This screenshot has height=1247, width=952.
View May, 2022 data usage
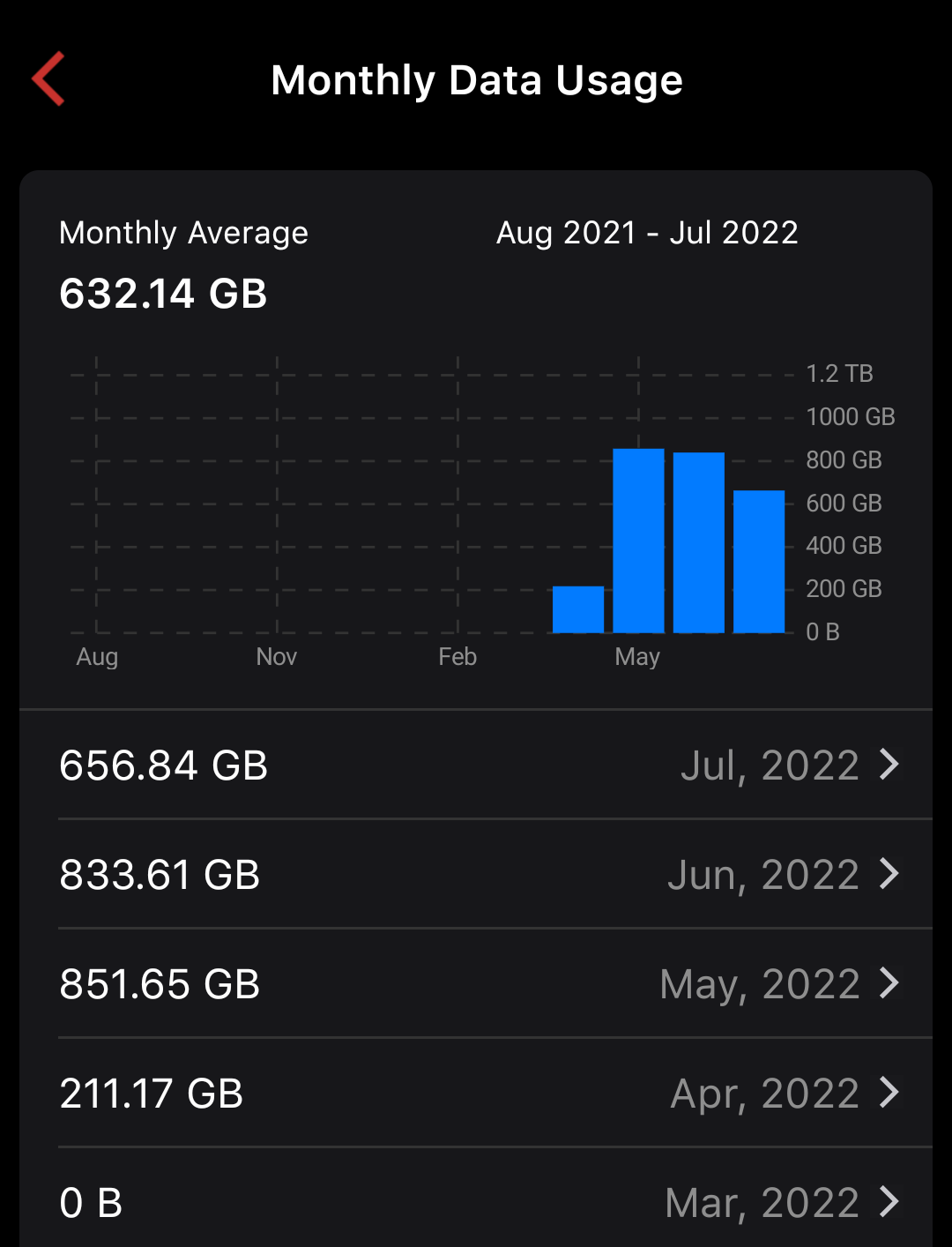(476, 983)
